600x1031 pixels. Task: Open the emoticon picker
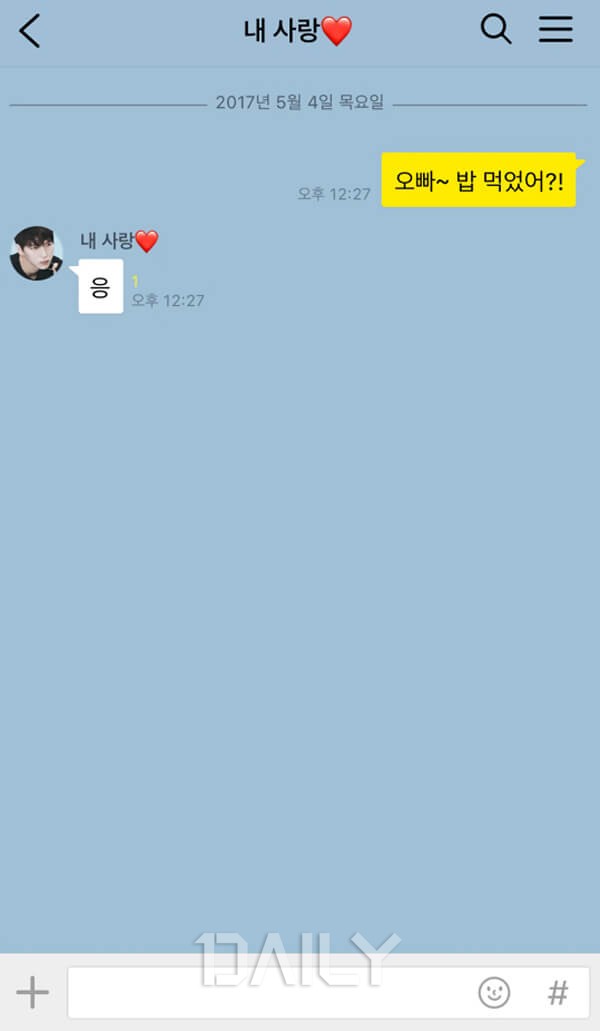(494, 992)
